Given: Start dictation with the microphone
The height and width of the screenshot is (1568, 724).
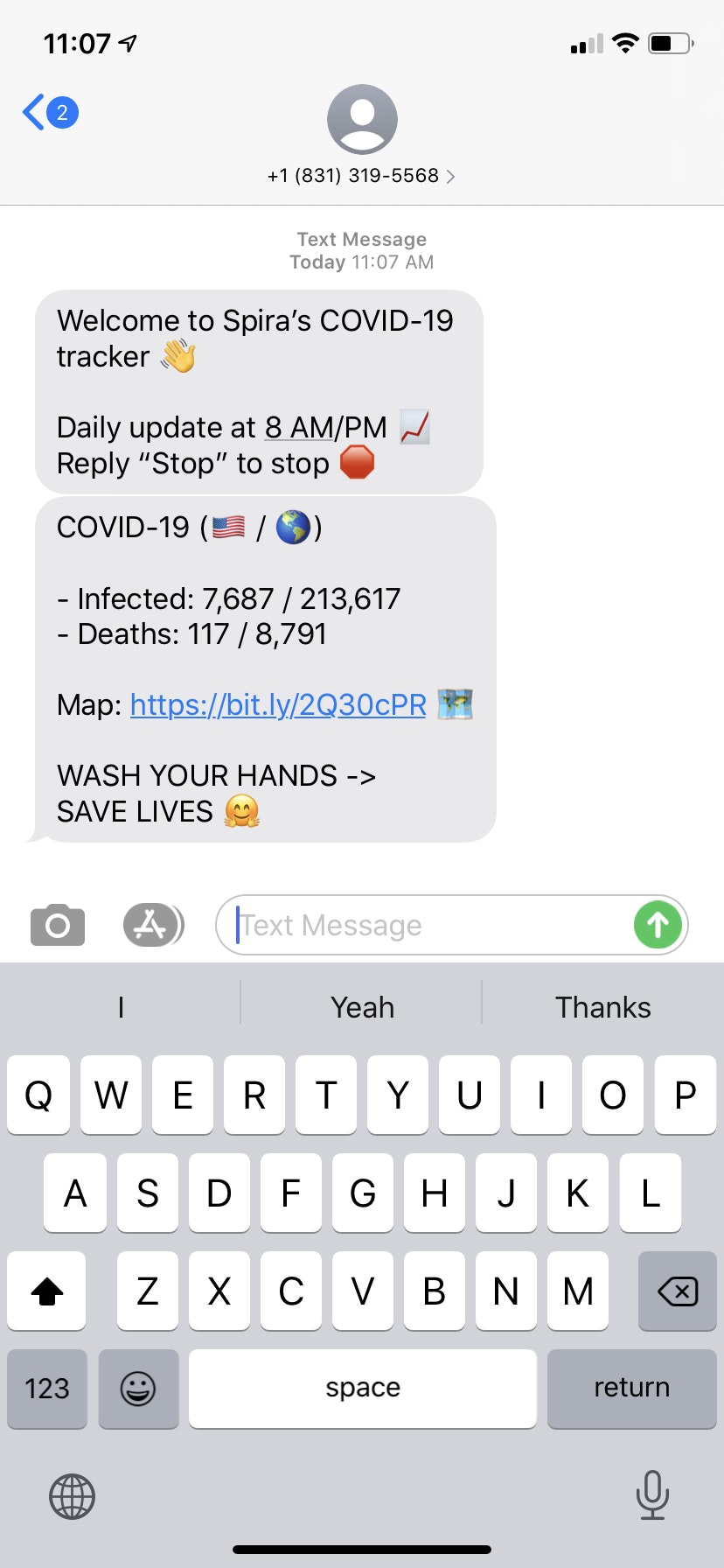Looking at the screenshot, I should click(652, 1494).
